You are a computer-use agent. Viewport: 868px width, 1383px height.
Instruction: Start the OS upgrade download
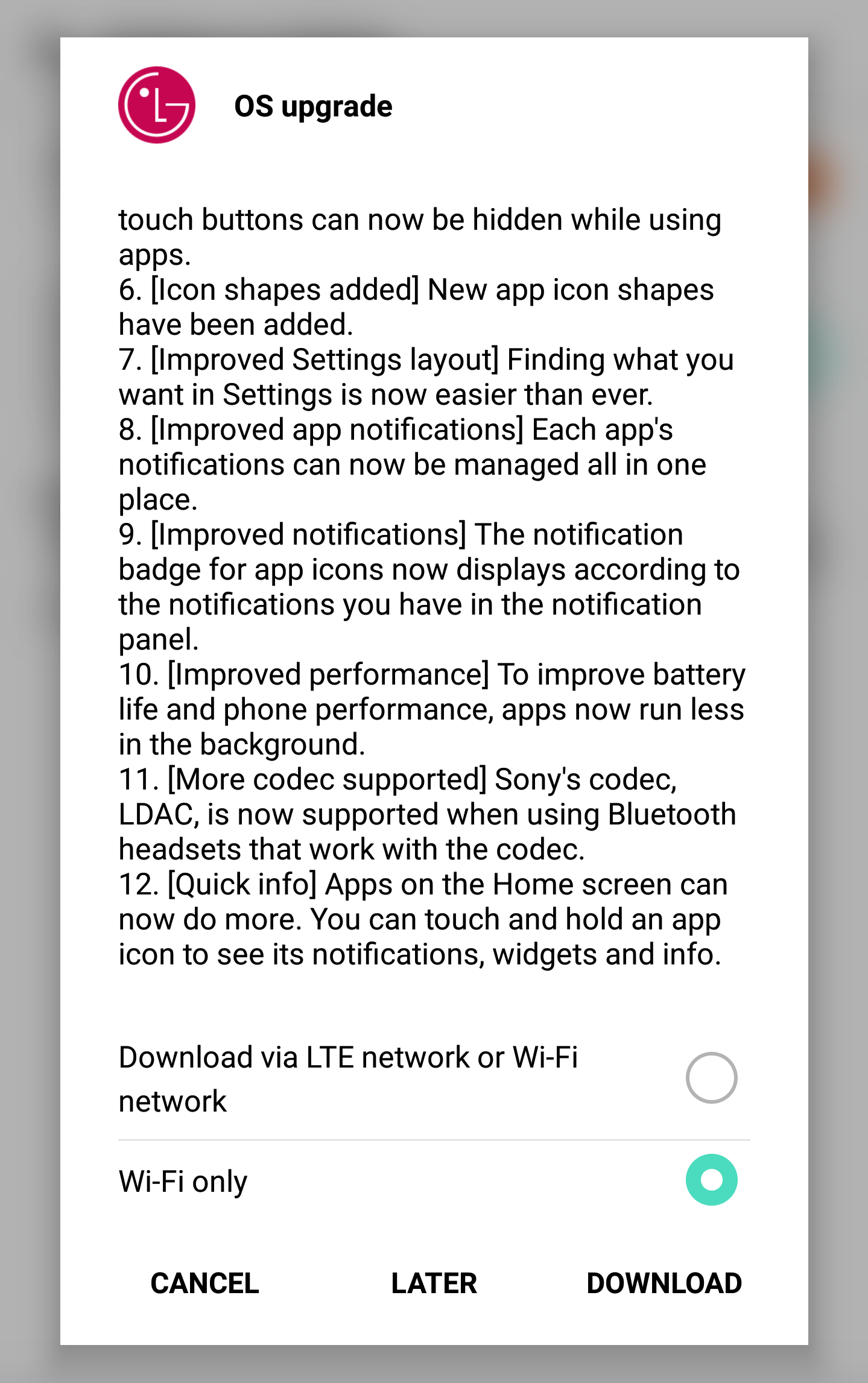pyautogui.click(x=664, y=1283)
